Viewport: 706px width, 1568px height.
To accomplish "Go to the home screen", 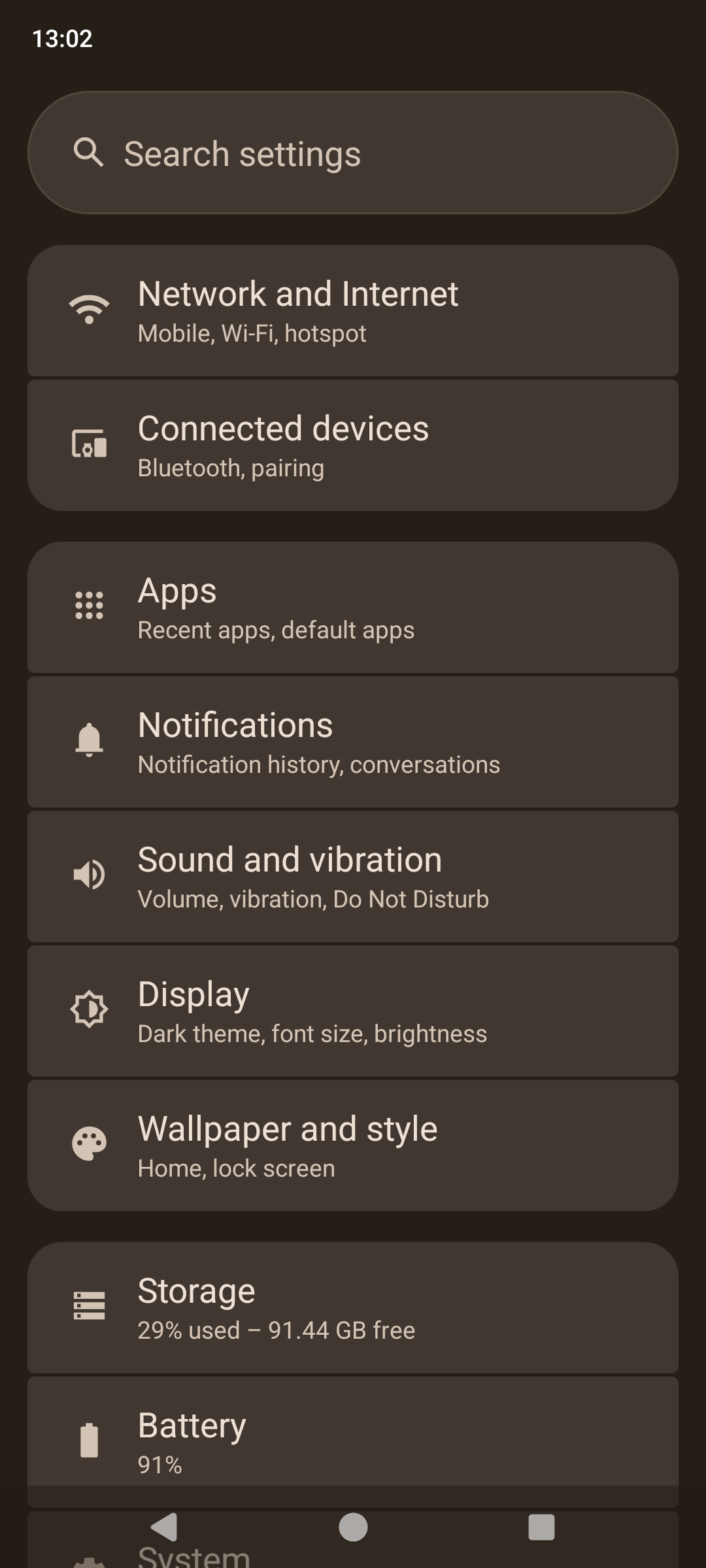I will coord(353,1527).
